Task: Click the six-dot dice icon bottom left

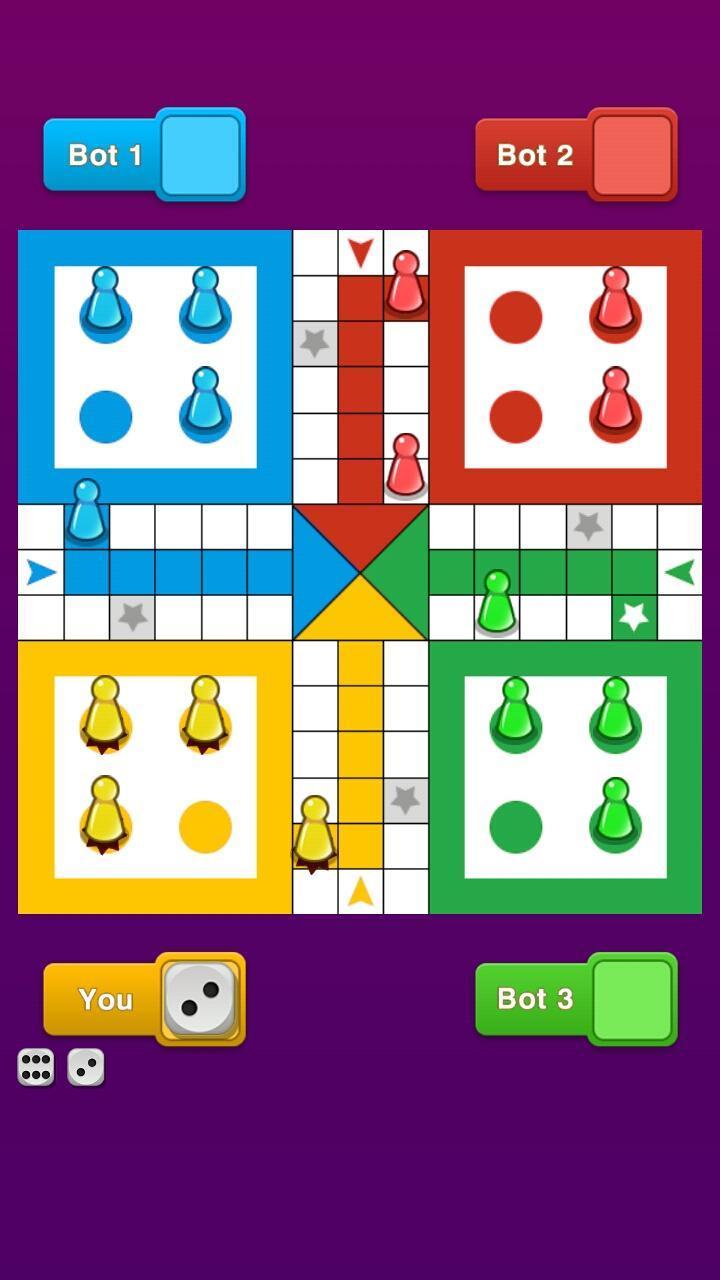Action: [35, 1067]
